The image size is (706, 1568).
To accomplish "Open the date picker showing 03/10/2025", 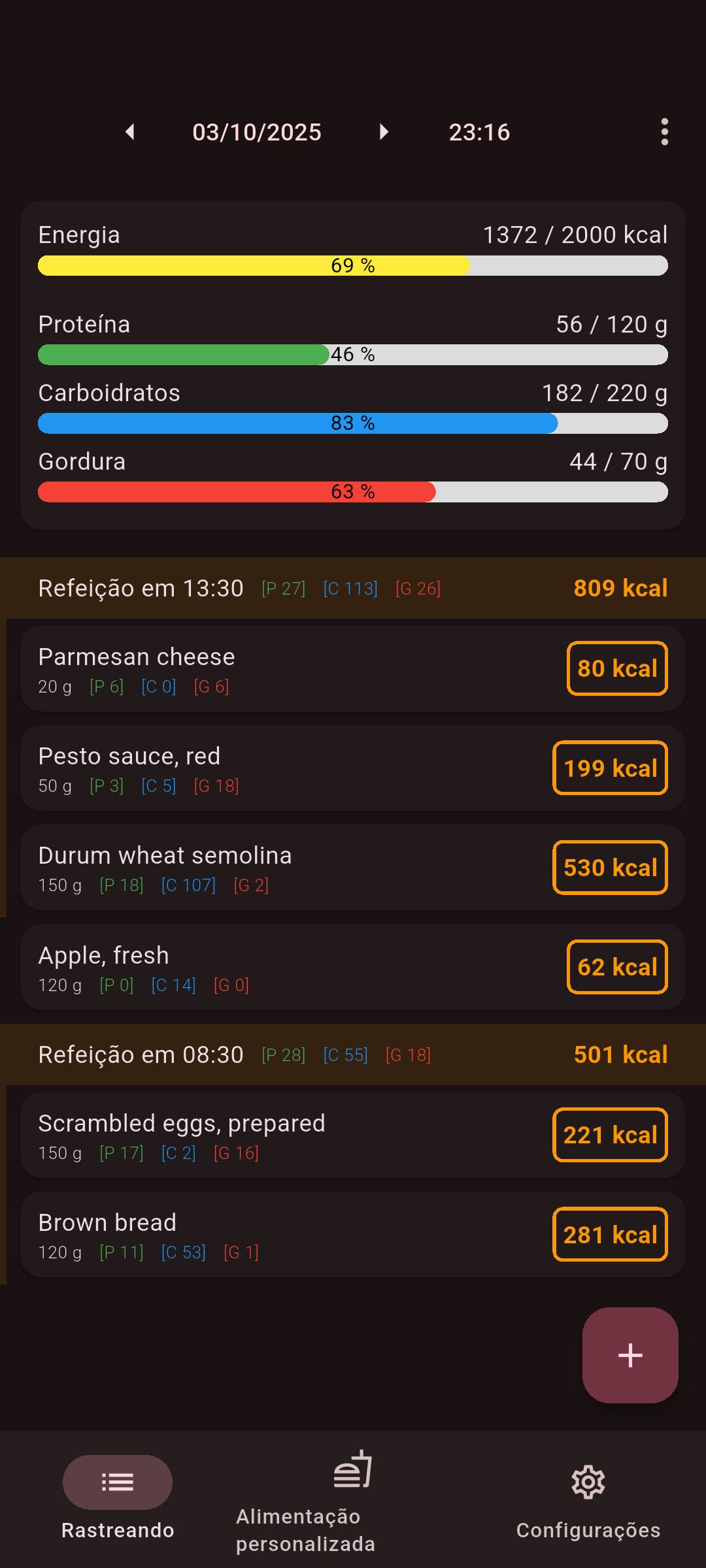I will click(x=257, y=132).
